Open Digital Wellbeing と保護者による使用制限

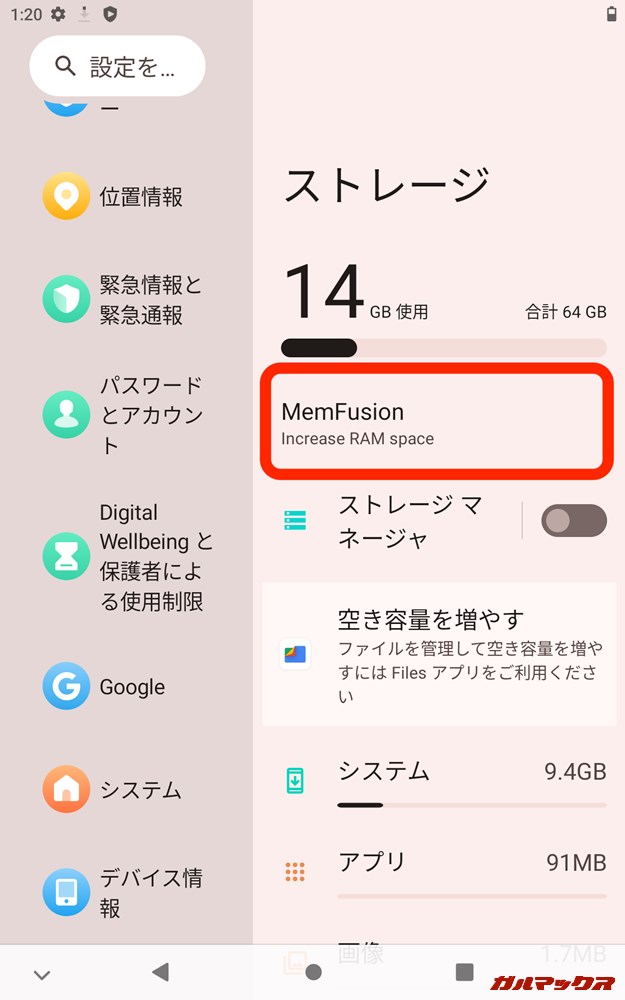126,557
